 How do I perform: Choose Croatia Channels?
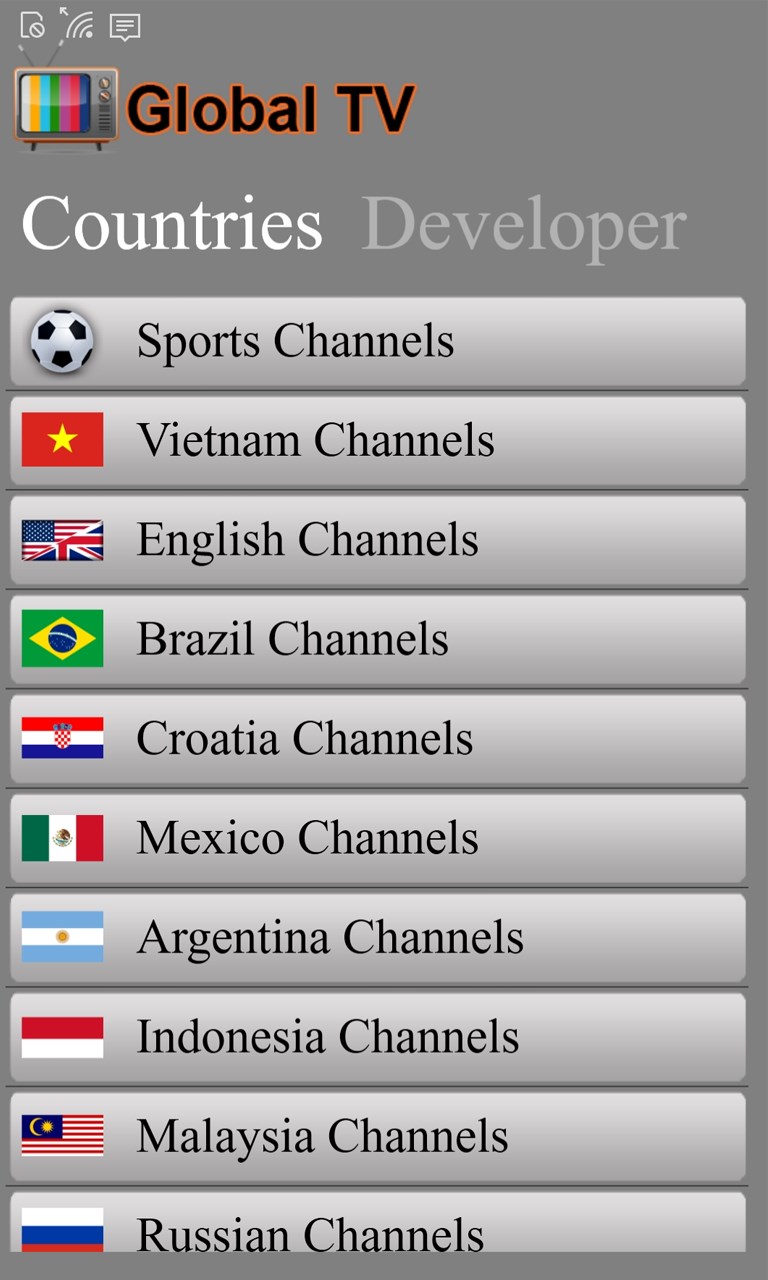pyautogui.click(x=378, y=738)
